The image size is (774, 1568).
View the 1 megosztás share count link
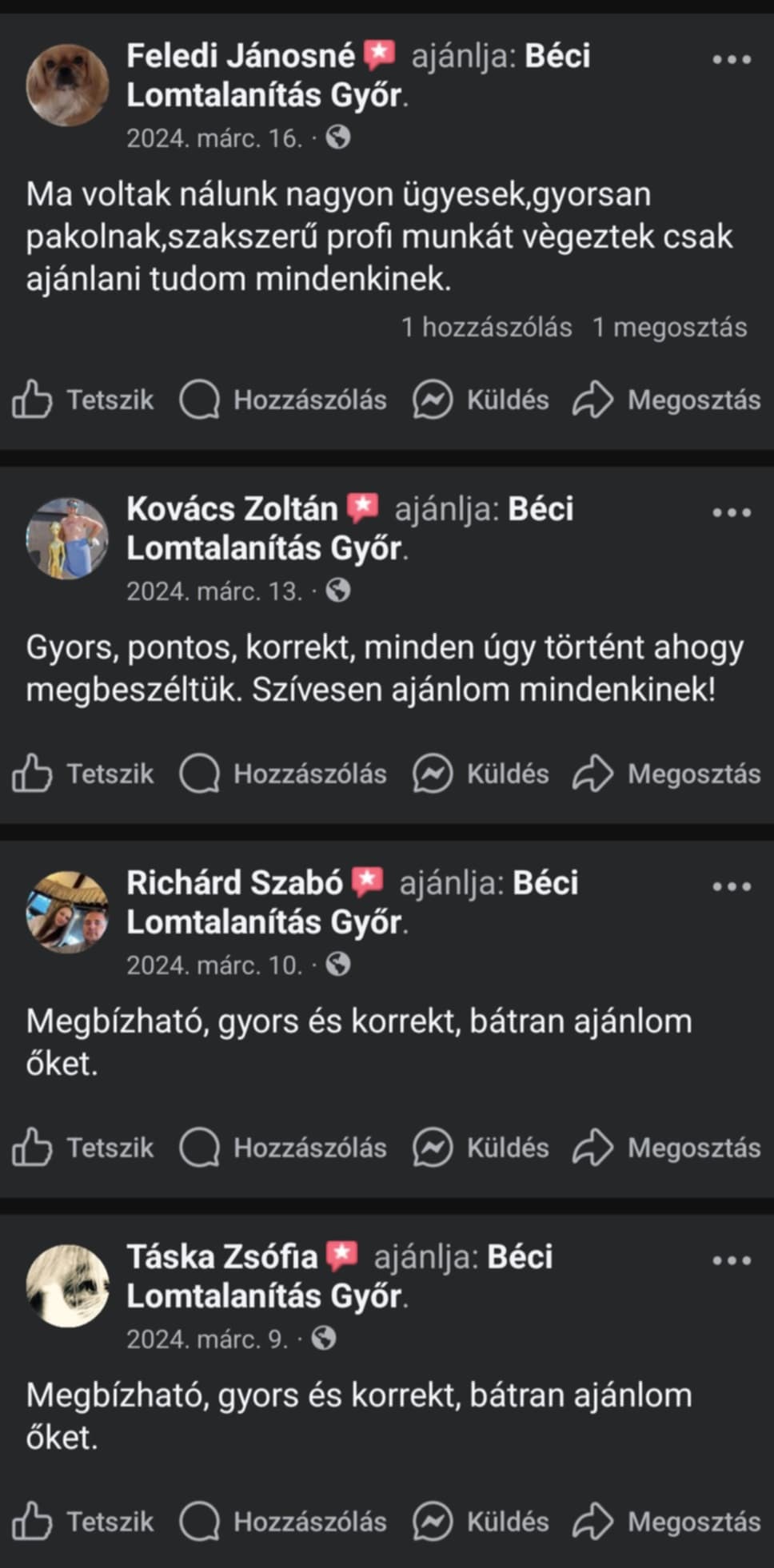[x=668, y=327]
